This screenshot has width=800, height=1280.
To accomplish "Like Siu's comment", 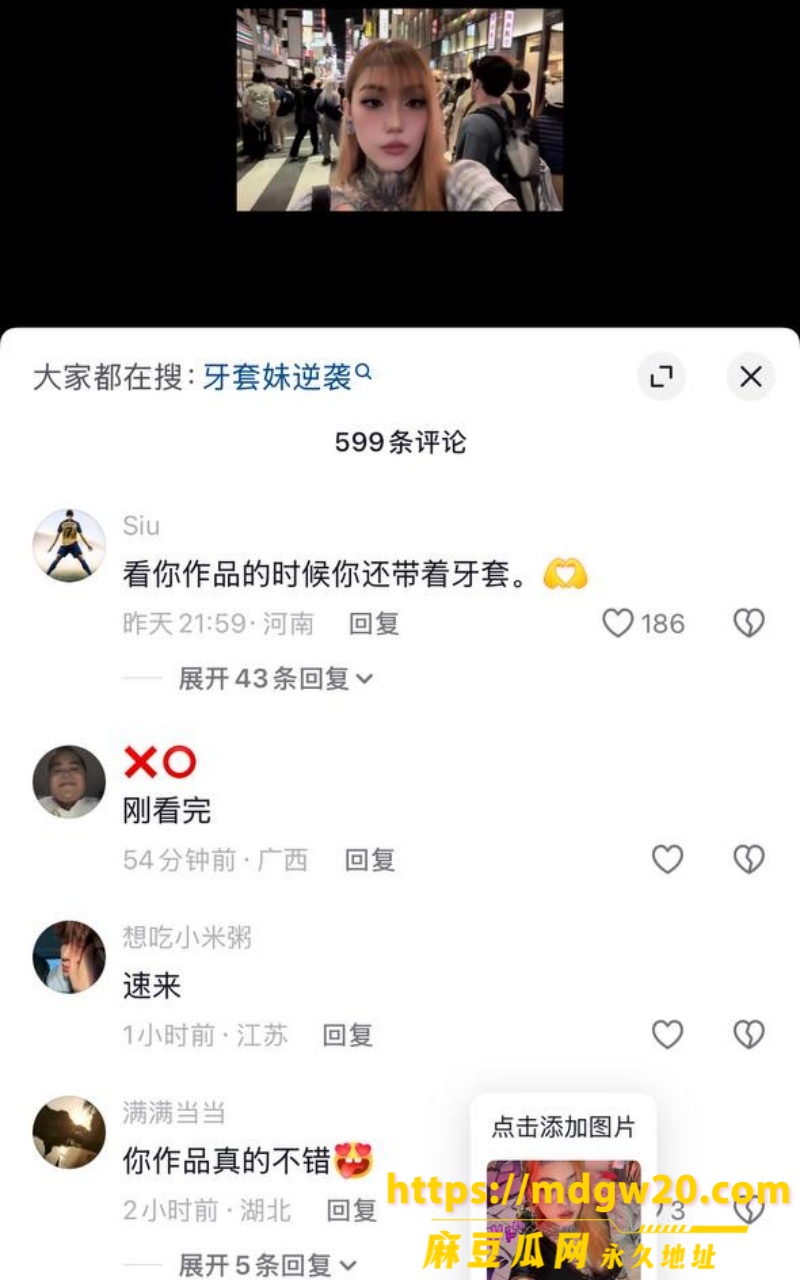I will (x=618, y=624).
